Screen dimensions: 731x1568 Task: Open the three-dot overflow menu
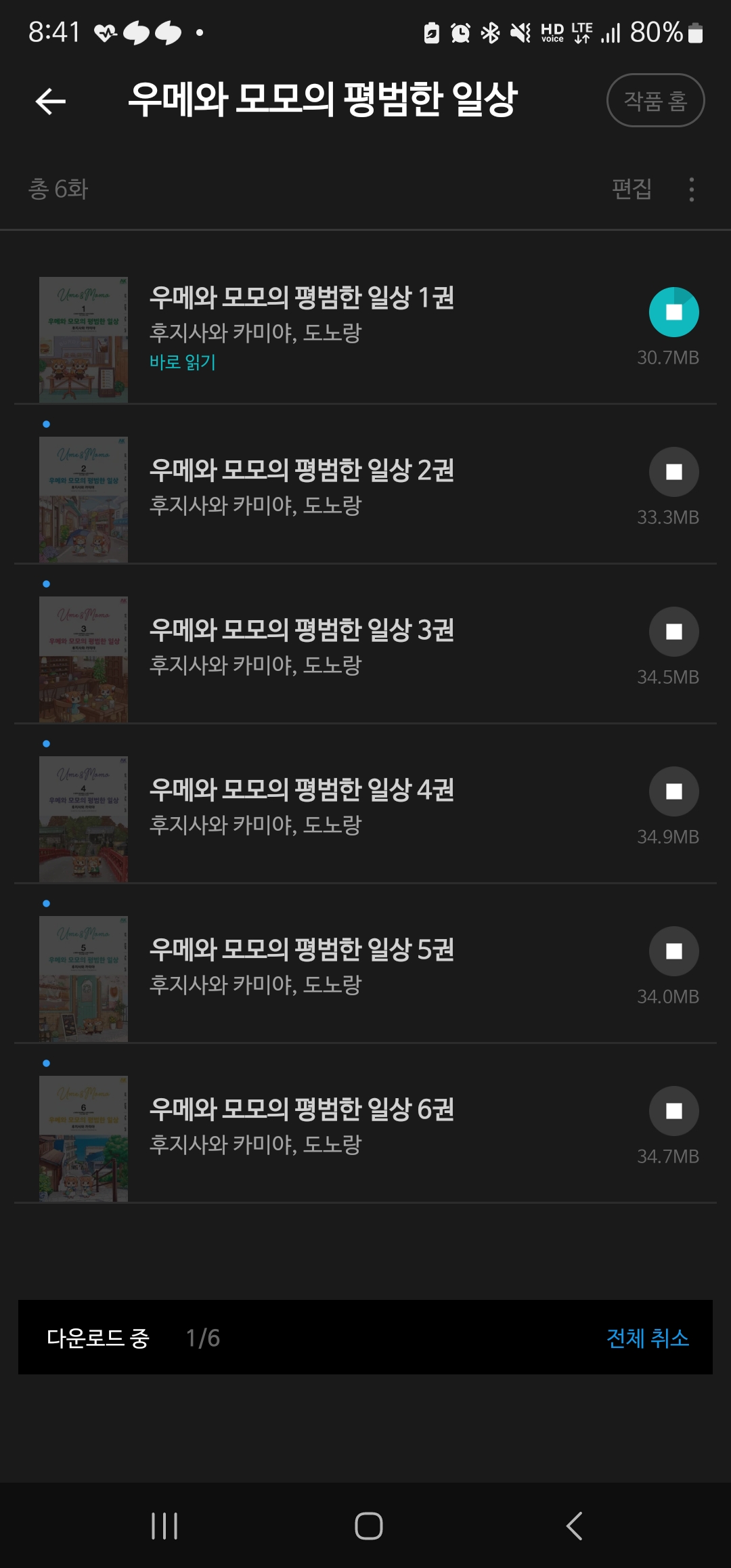[691, 190]
